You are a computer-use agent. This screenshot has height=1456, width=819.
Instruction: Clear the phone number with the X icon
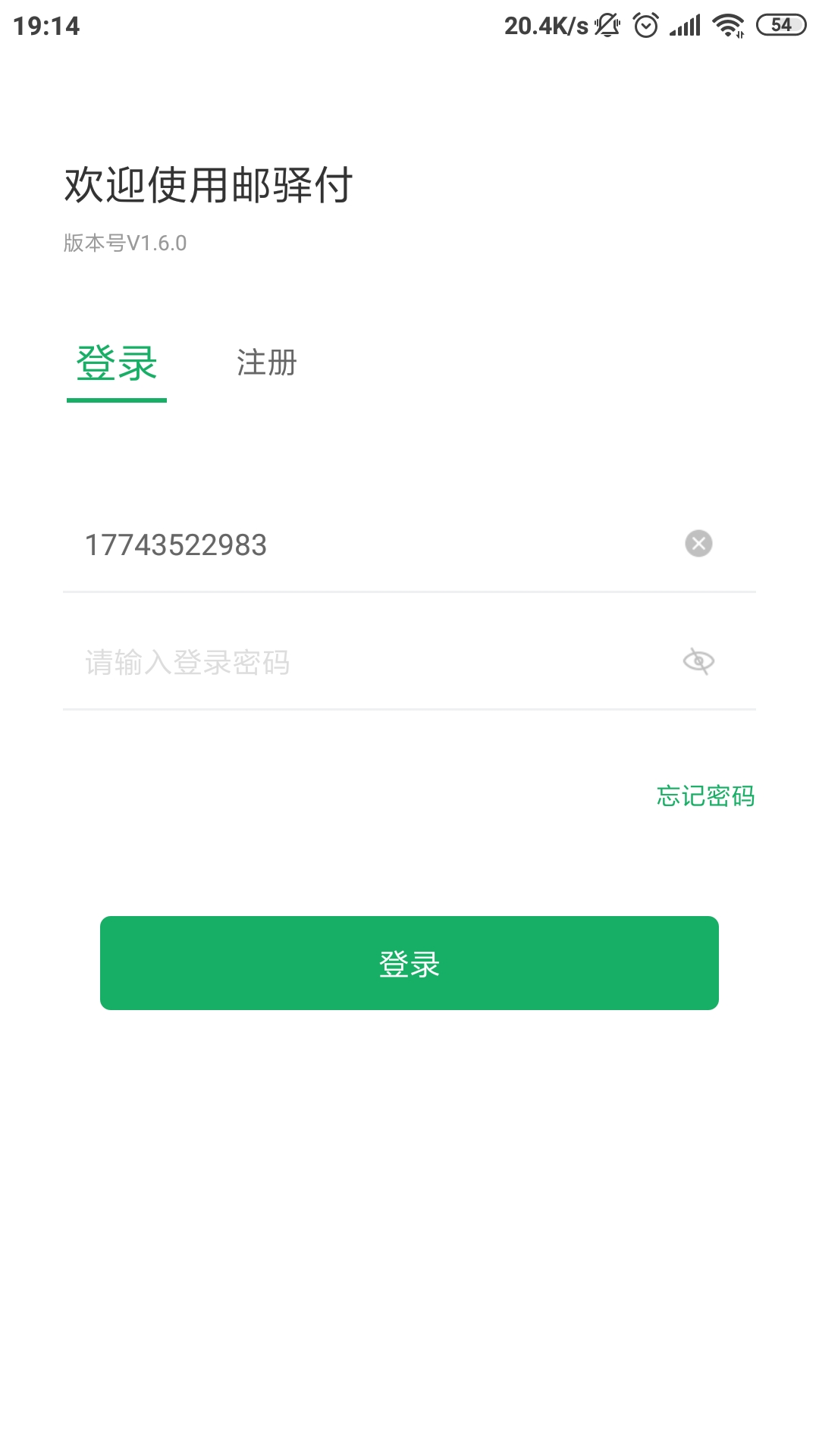tap(698, 543)
